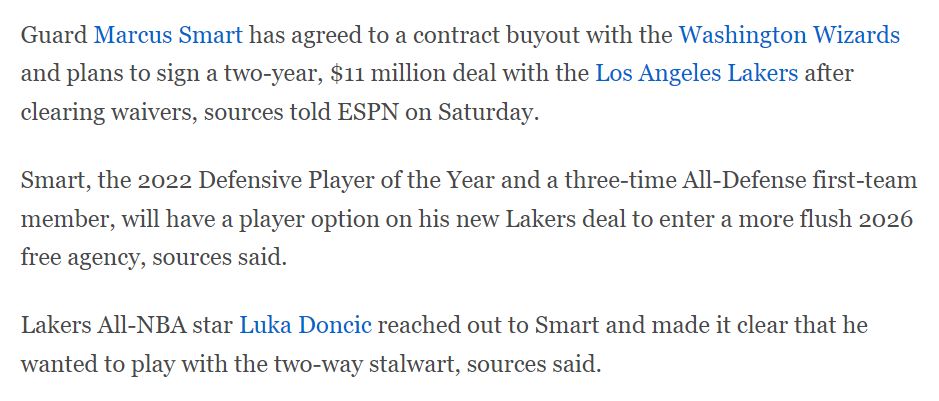Open the Washington Wizards team link
939x401 pixels.
788,36
